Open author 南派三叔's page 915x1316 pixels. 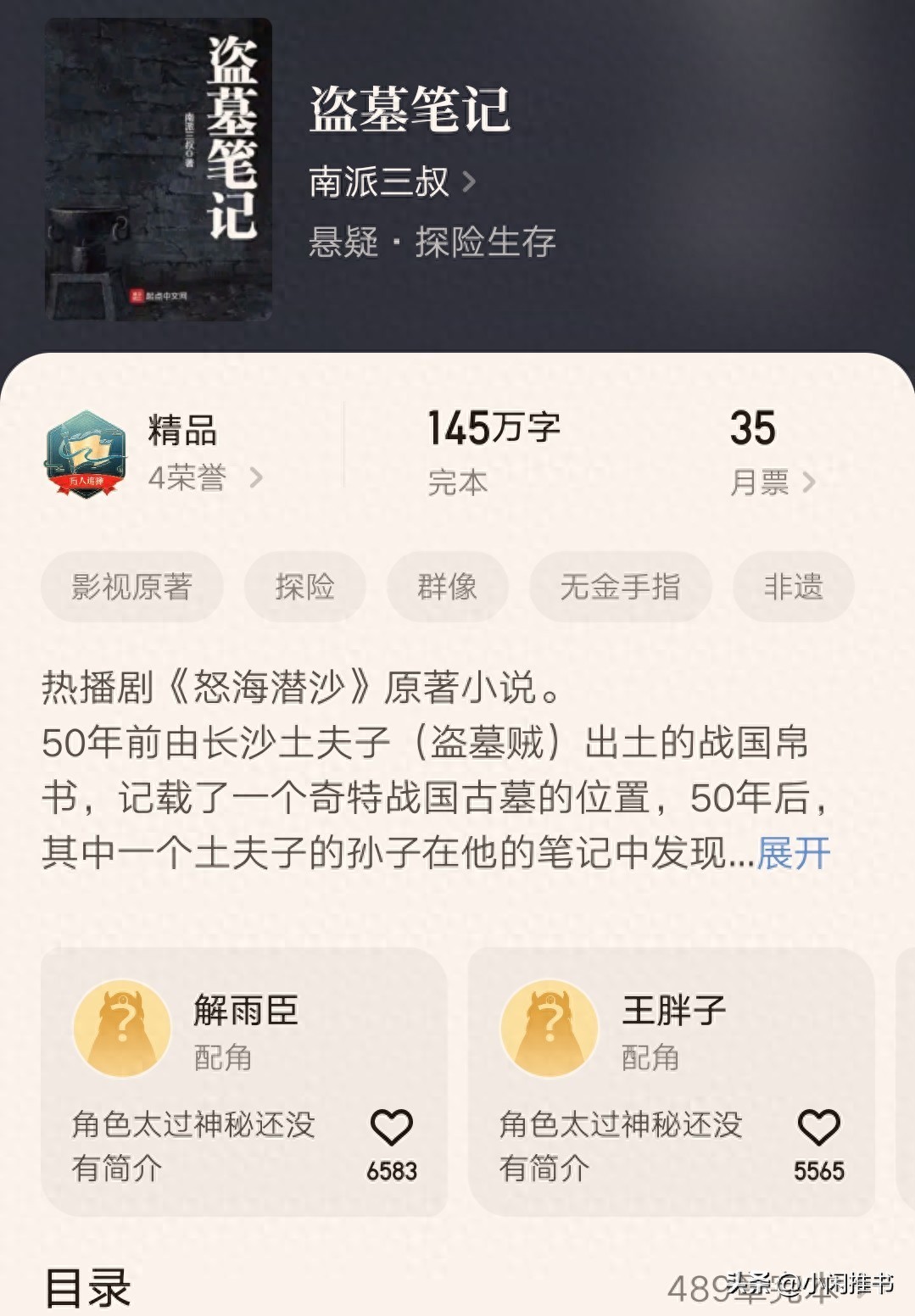point(392,181)
